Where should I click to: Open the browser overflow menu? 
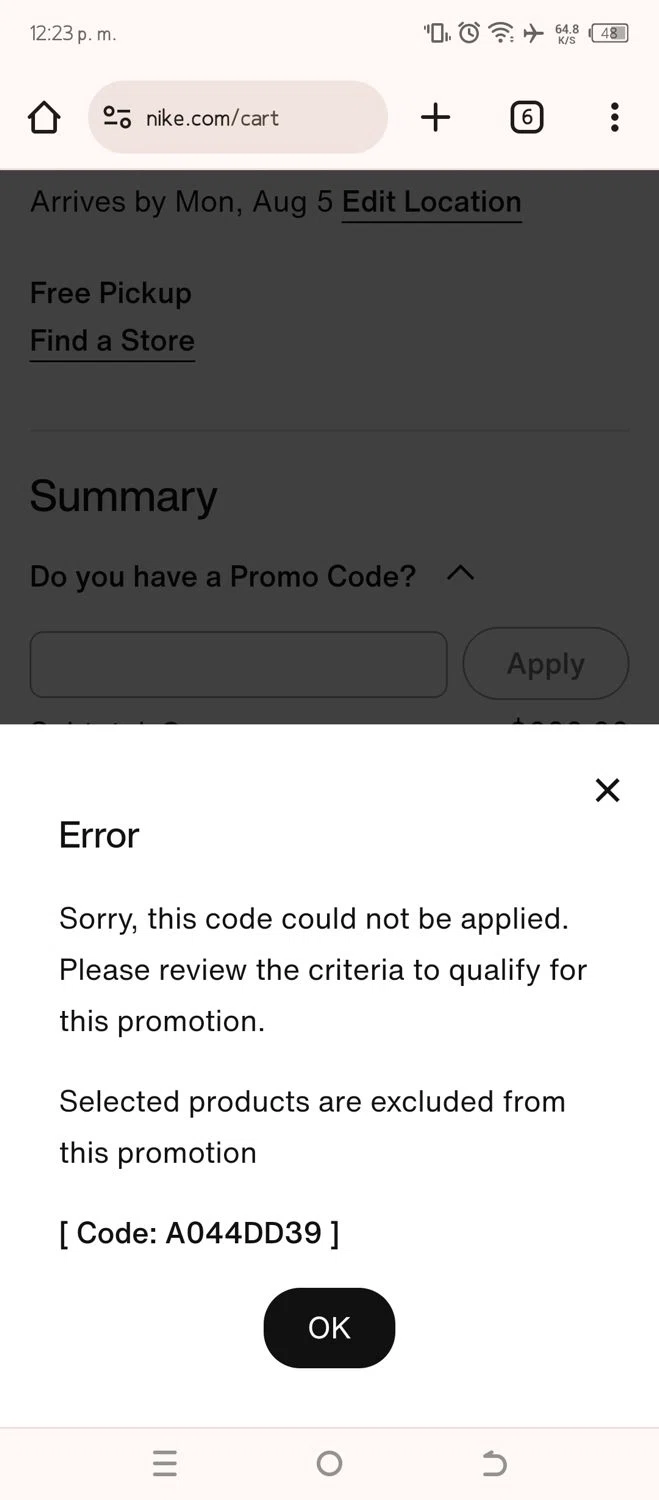click(x=614, y=118)
